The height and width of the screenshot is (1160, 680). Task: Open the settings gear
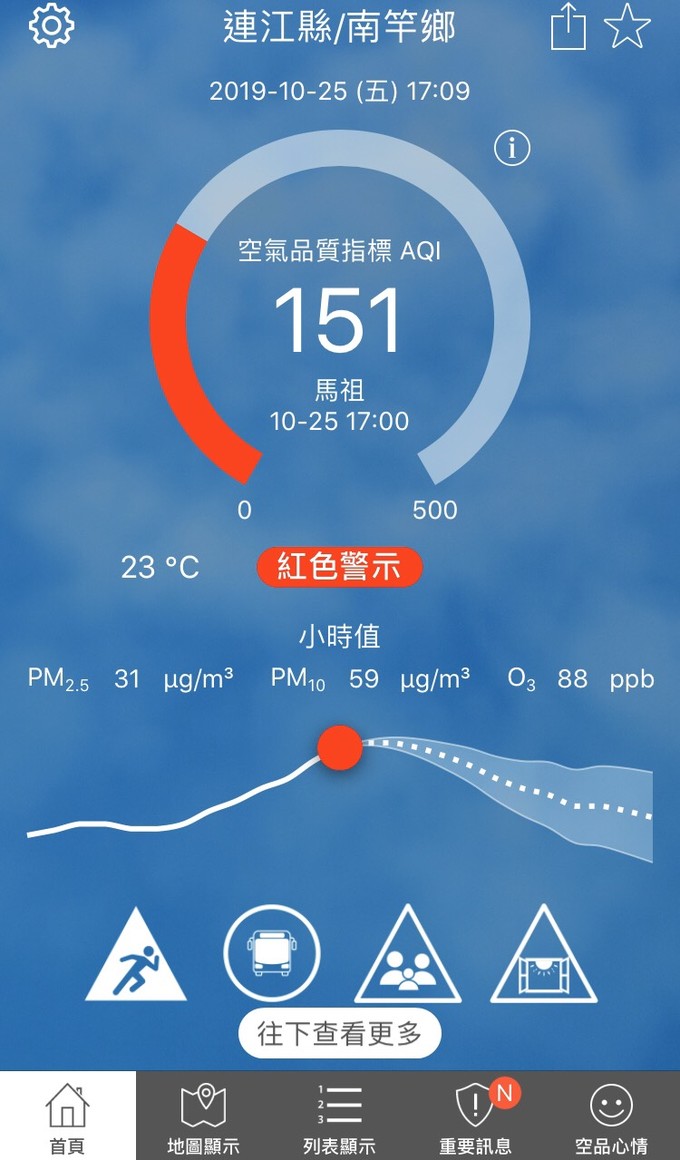(51, 26)
